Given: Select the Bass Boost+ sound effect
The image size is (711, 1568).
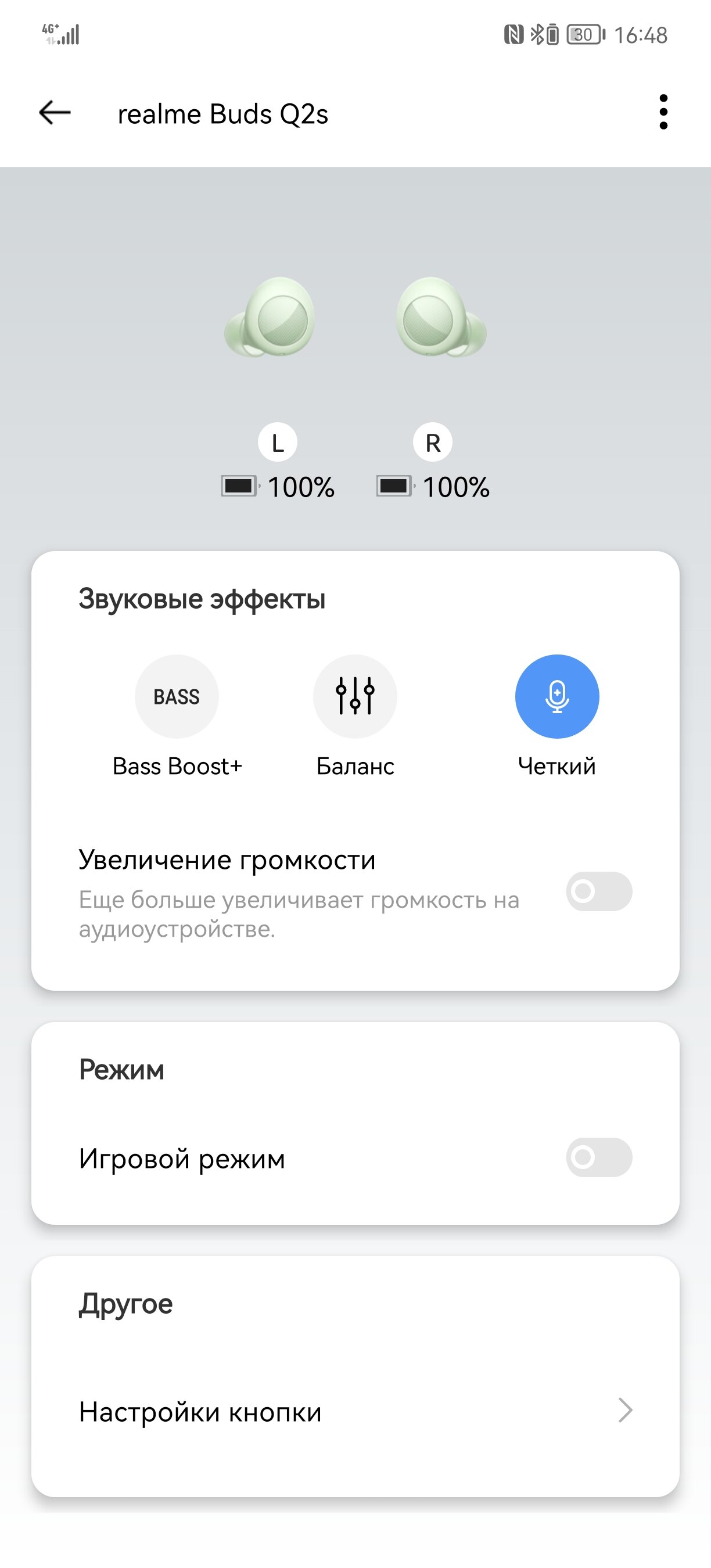Looking at the screenshot, I should coord(177,696).
